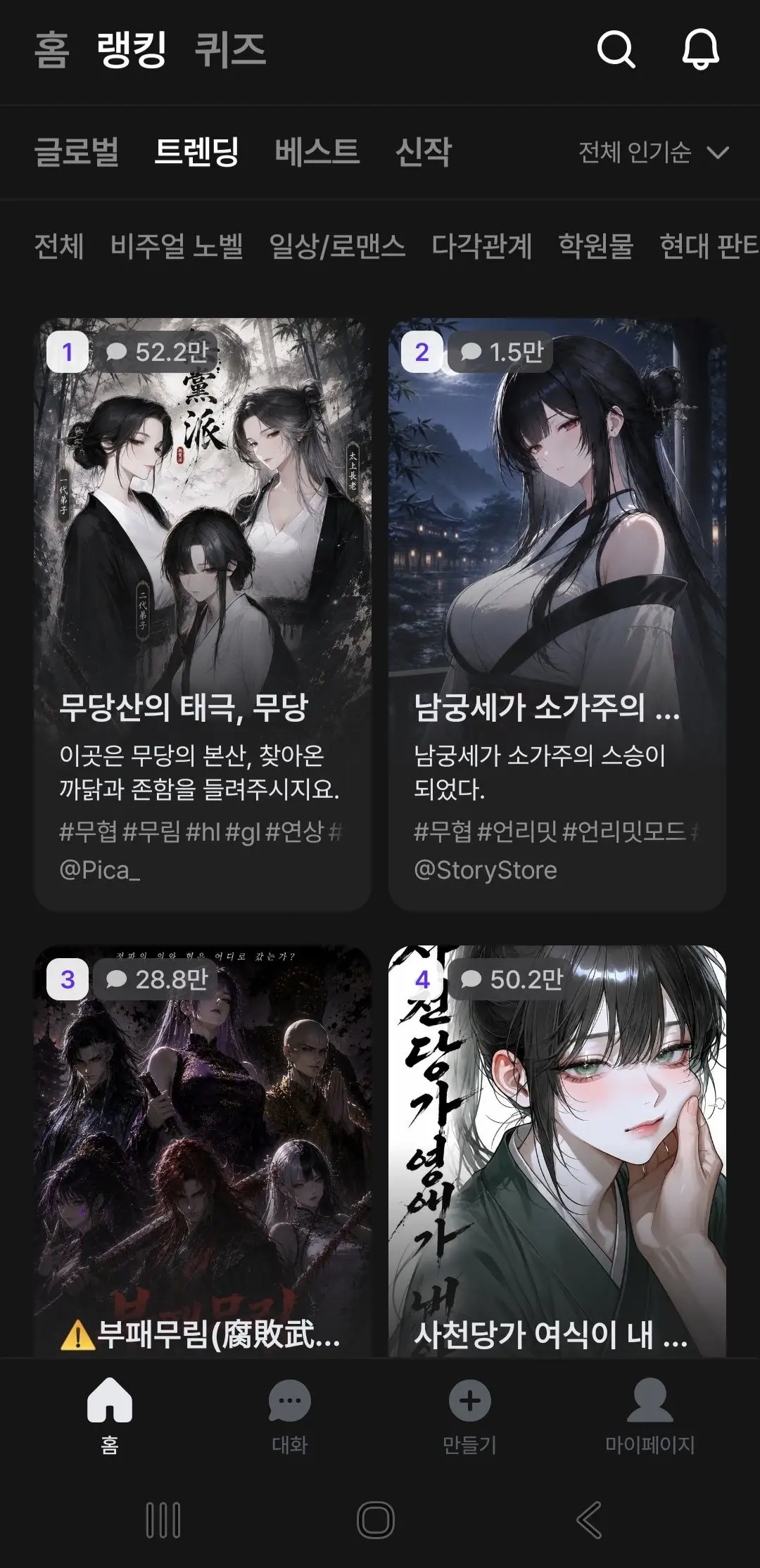This screenshot has width=760, height=1568.
Task: Select the 베스트 ranking tab
Action: click(x=317, y=152)
